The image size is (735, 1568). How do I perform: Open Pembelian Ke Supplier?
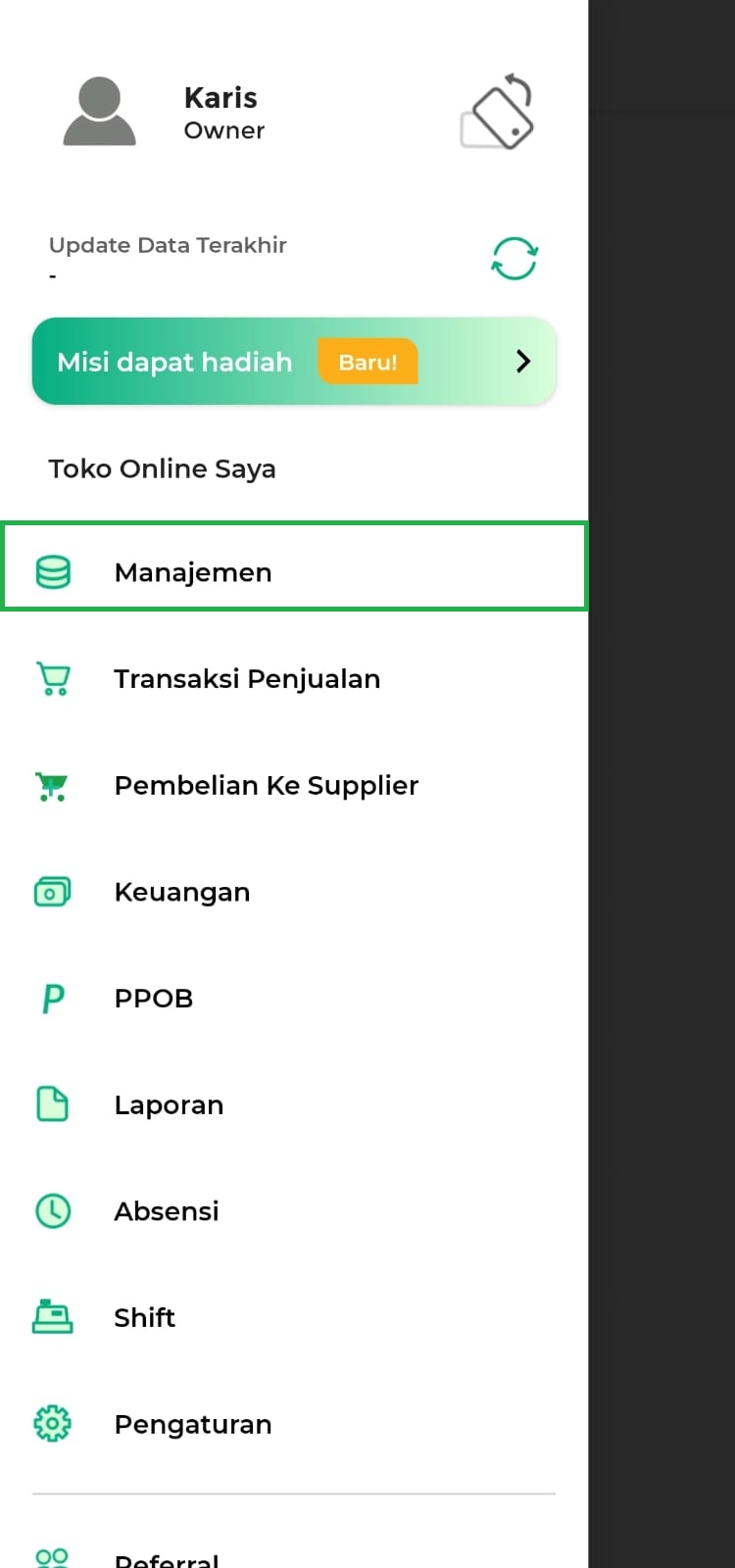(266, 786)
